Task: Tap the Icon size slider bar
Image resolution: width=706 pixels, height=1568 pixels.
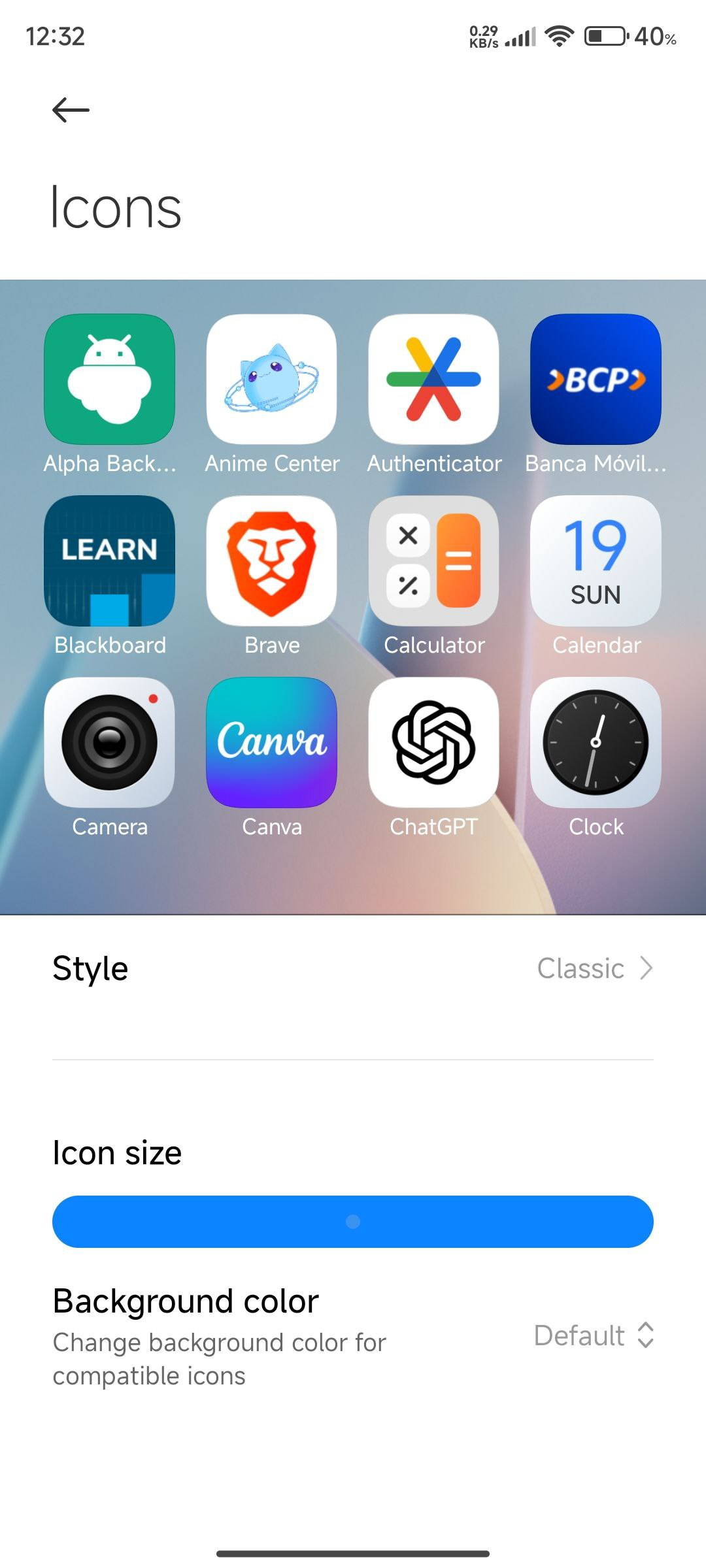Action: (x=353, y=1221)
